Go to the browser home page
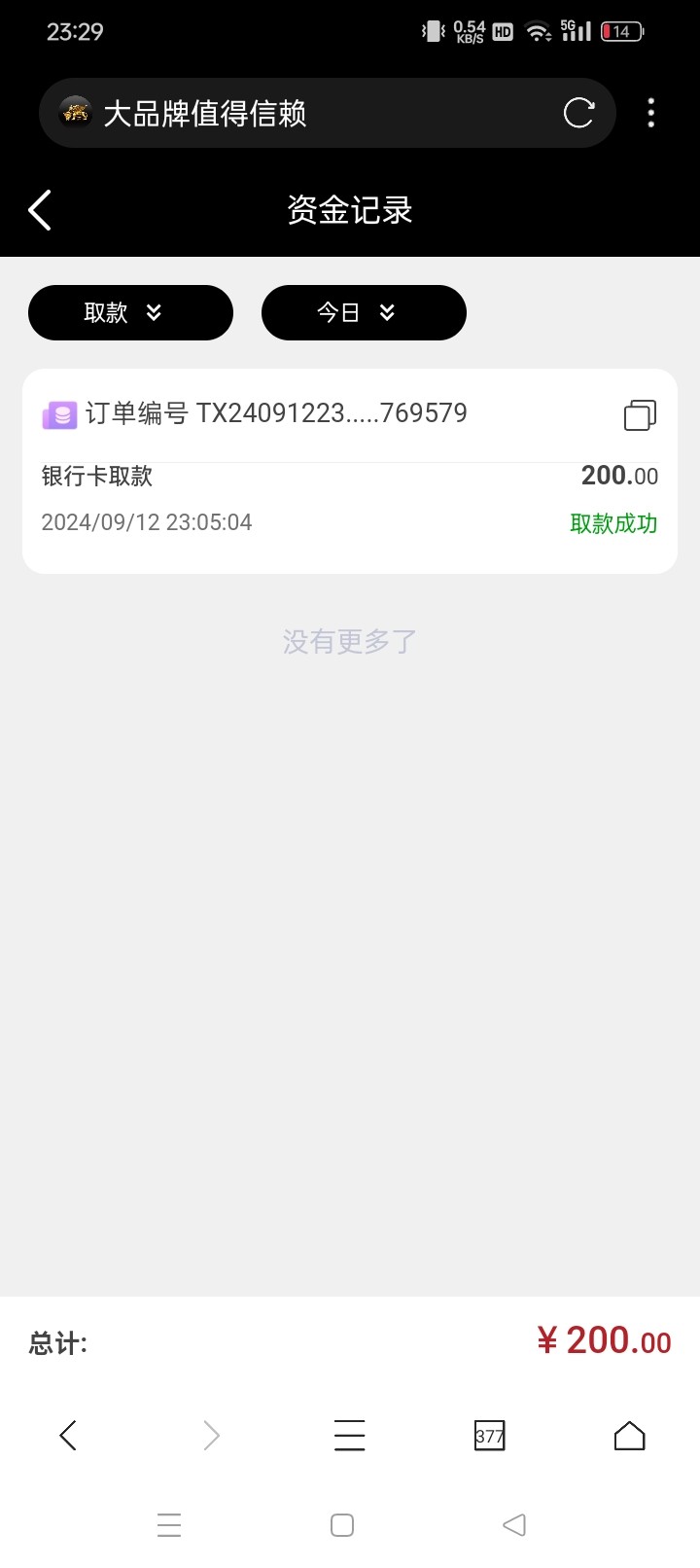 629,1435
